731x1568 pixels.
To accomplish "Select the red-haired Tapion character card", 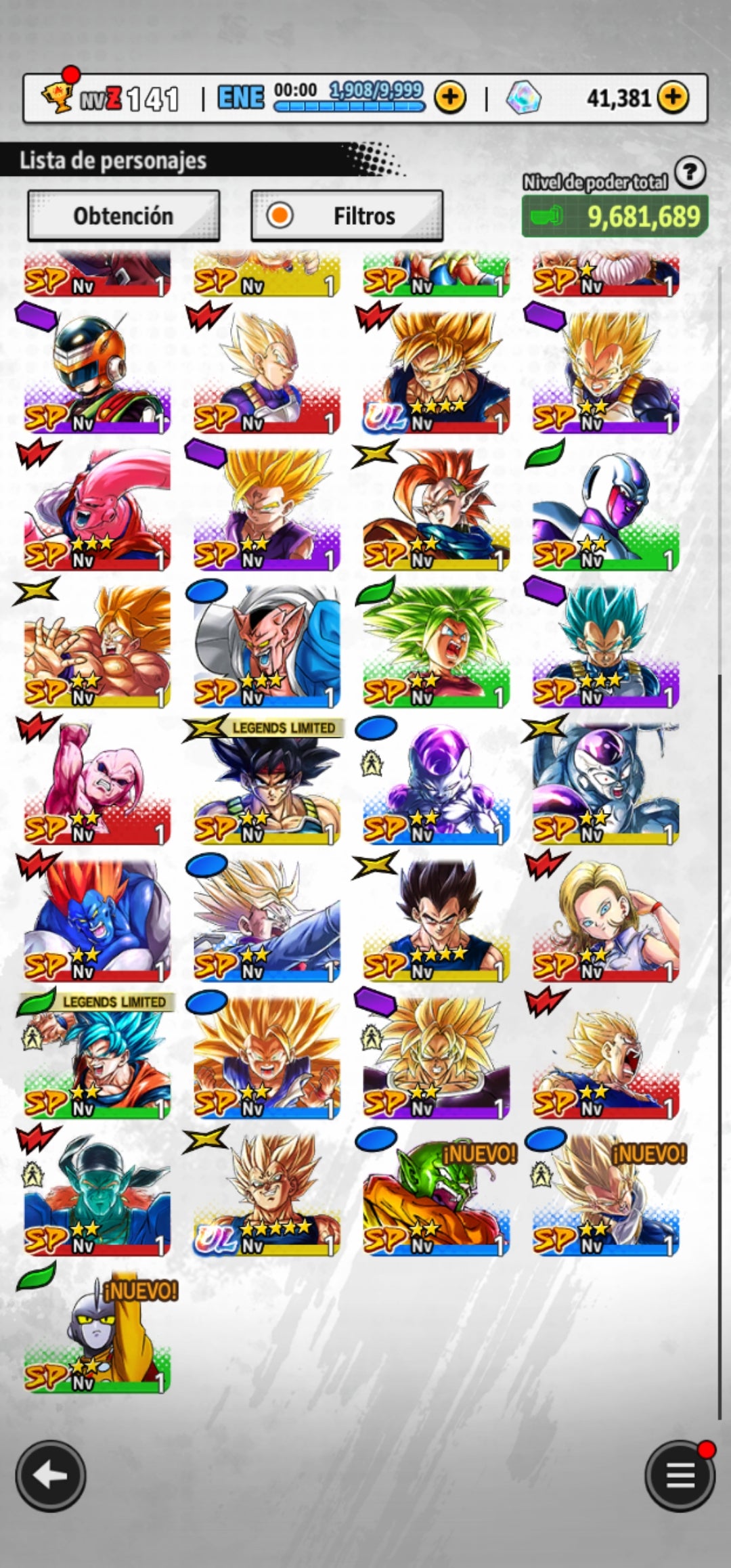I will (436, 508).
